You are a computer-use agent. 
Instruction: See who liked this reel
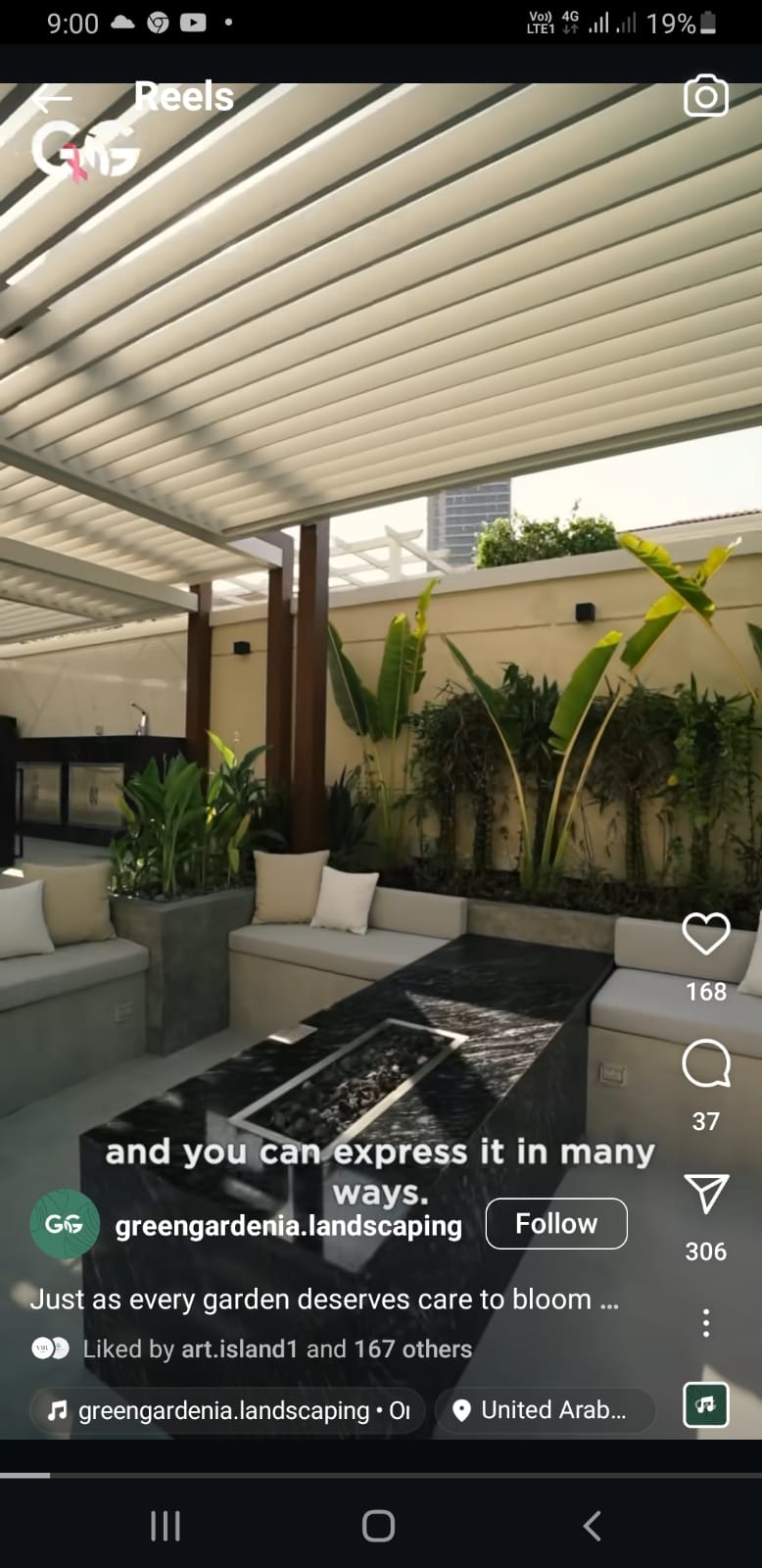point(277,1349)
